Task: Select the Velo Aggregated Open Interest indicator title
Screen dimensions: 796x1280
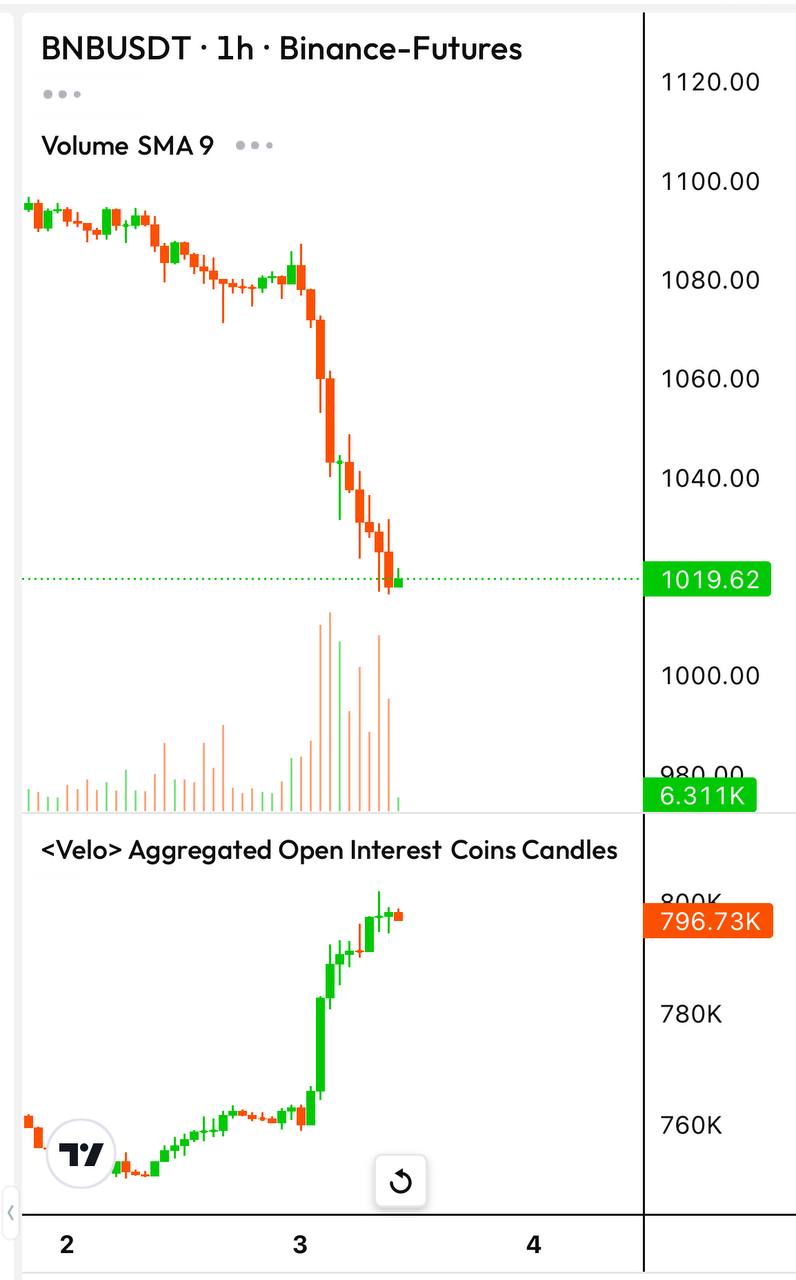Action: tap(329, 850)
